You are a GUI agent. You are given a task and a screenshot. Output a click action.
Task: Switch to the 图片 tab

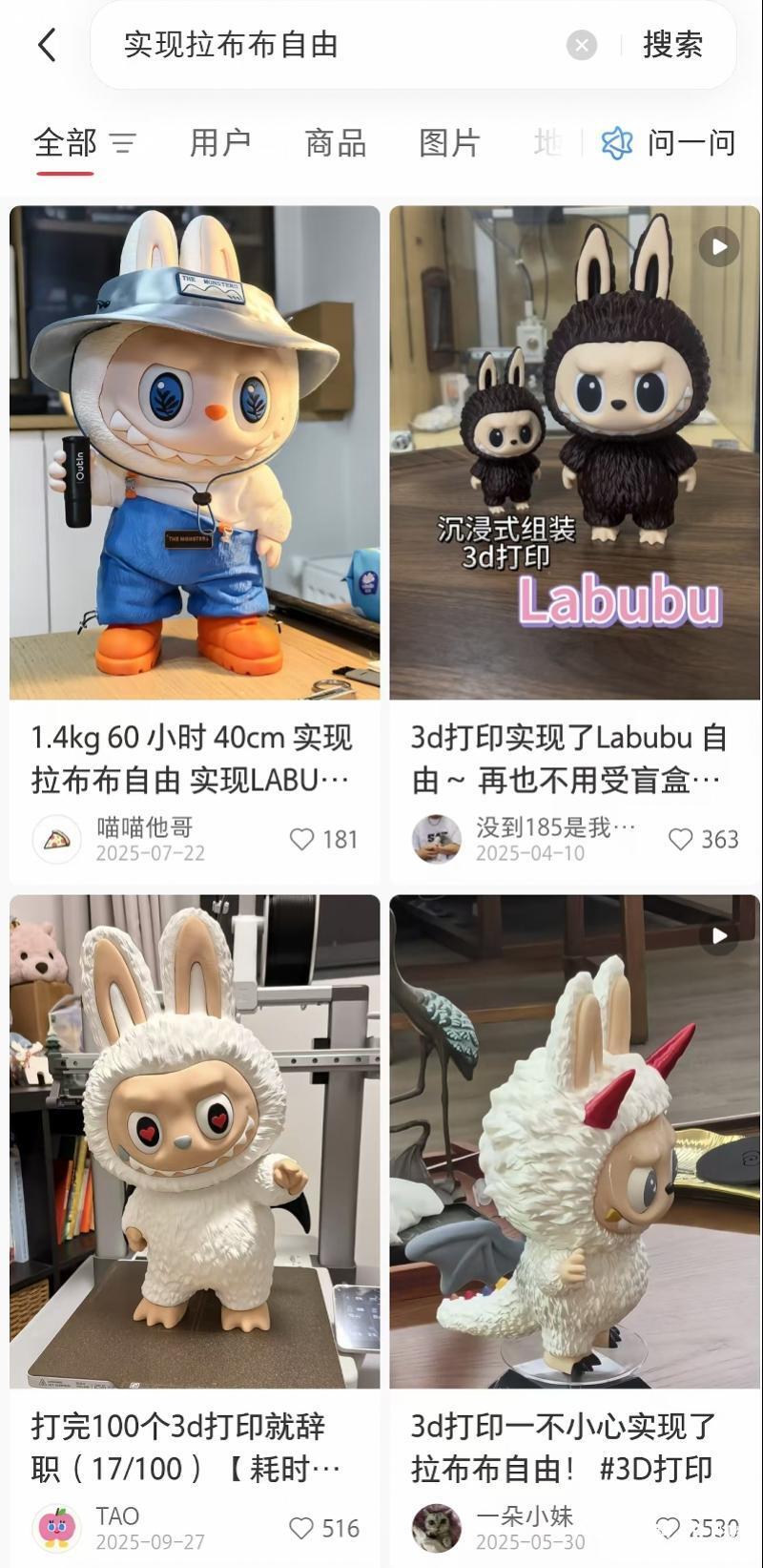[450, 143]
